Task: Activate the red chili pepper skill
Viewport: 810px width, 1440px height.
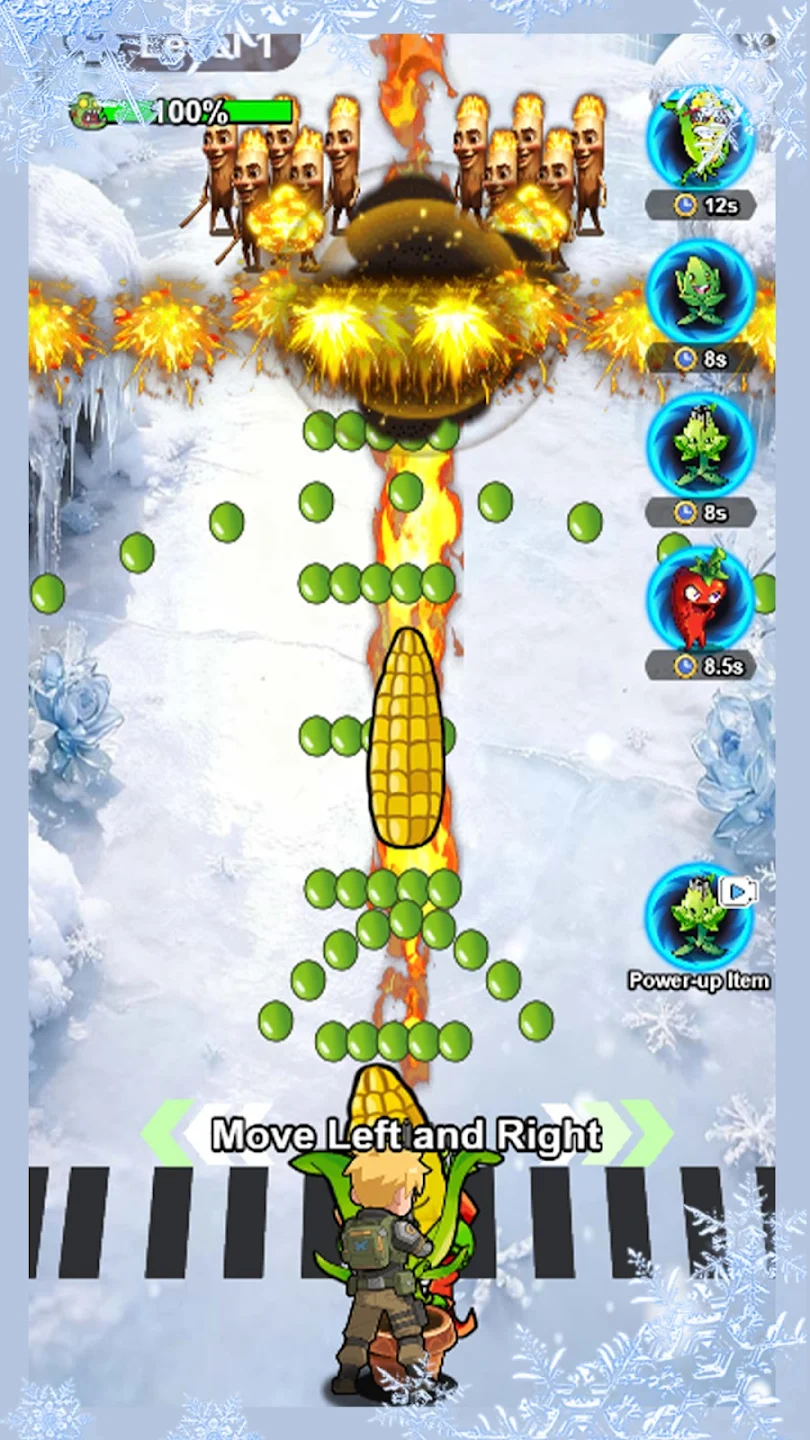Action: click(699, 598)
